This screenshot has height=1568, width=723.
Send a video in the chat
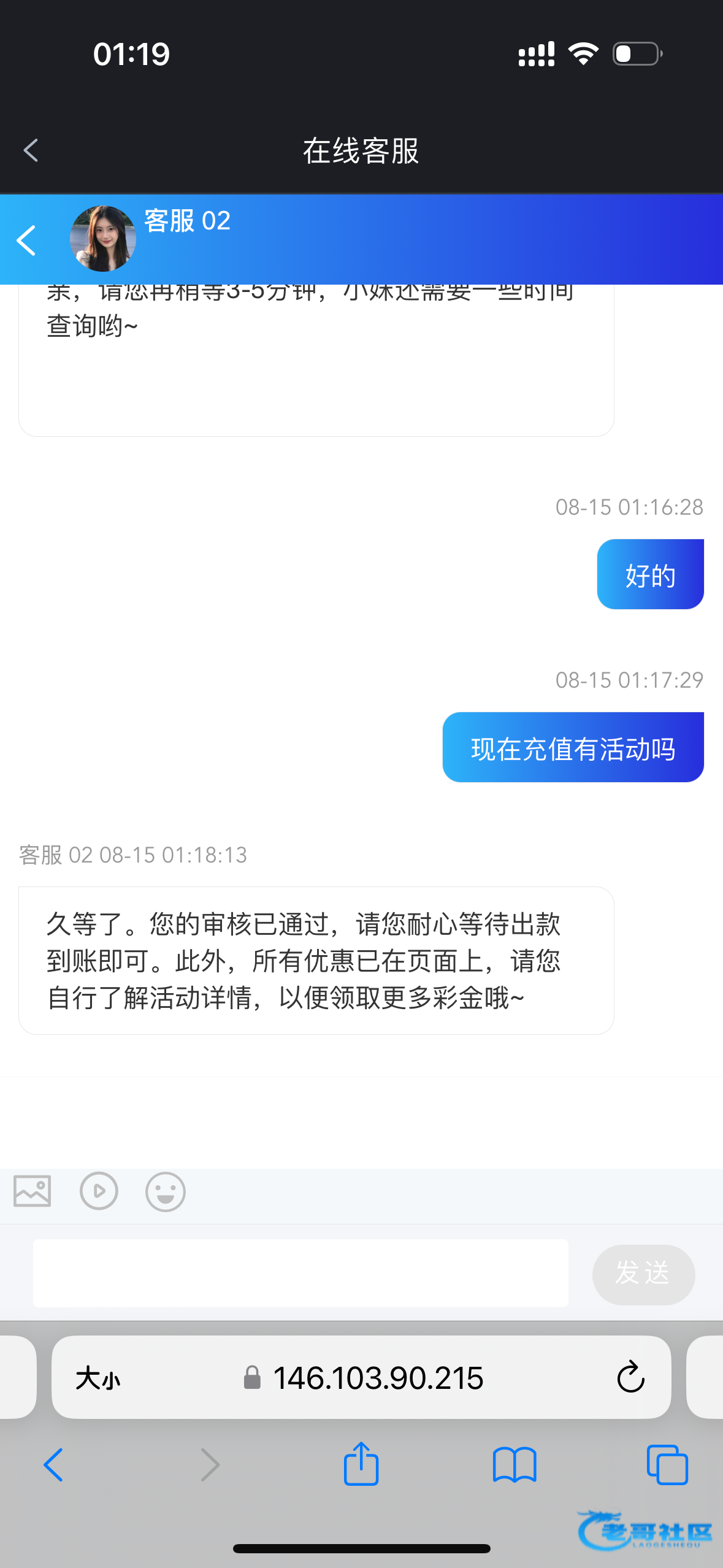(99, 1191)
